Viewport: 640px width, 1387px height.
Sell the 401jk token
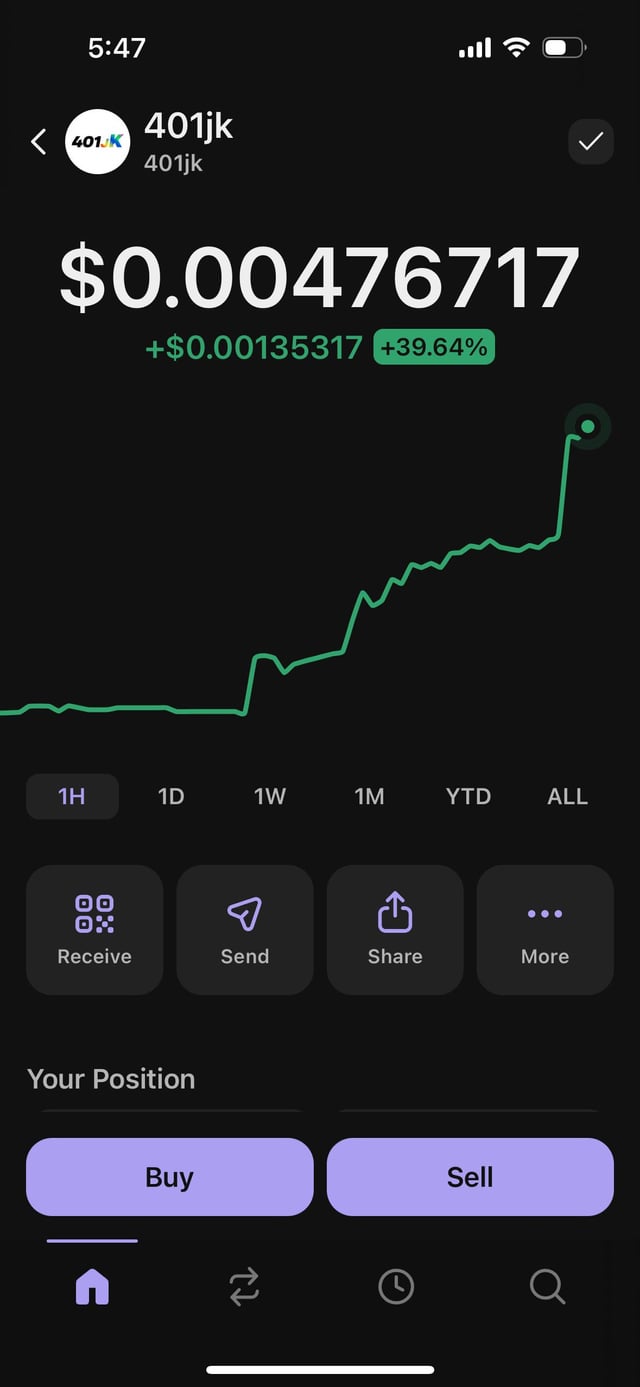point(470,1177)
